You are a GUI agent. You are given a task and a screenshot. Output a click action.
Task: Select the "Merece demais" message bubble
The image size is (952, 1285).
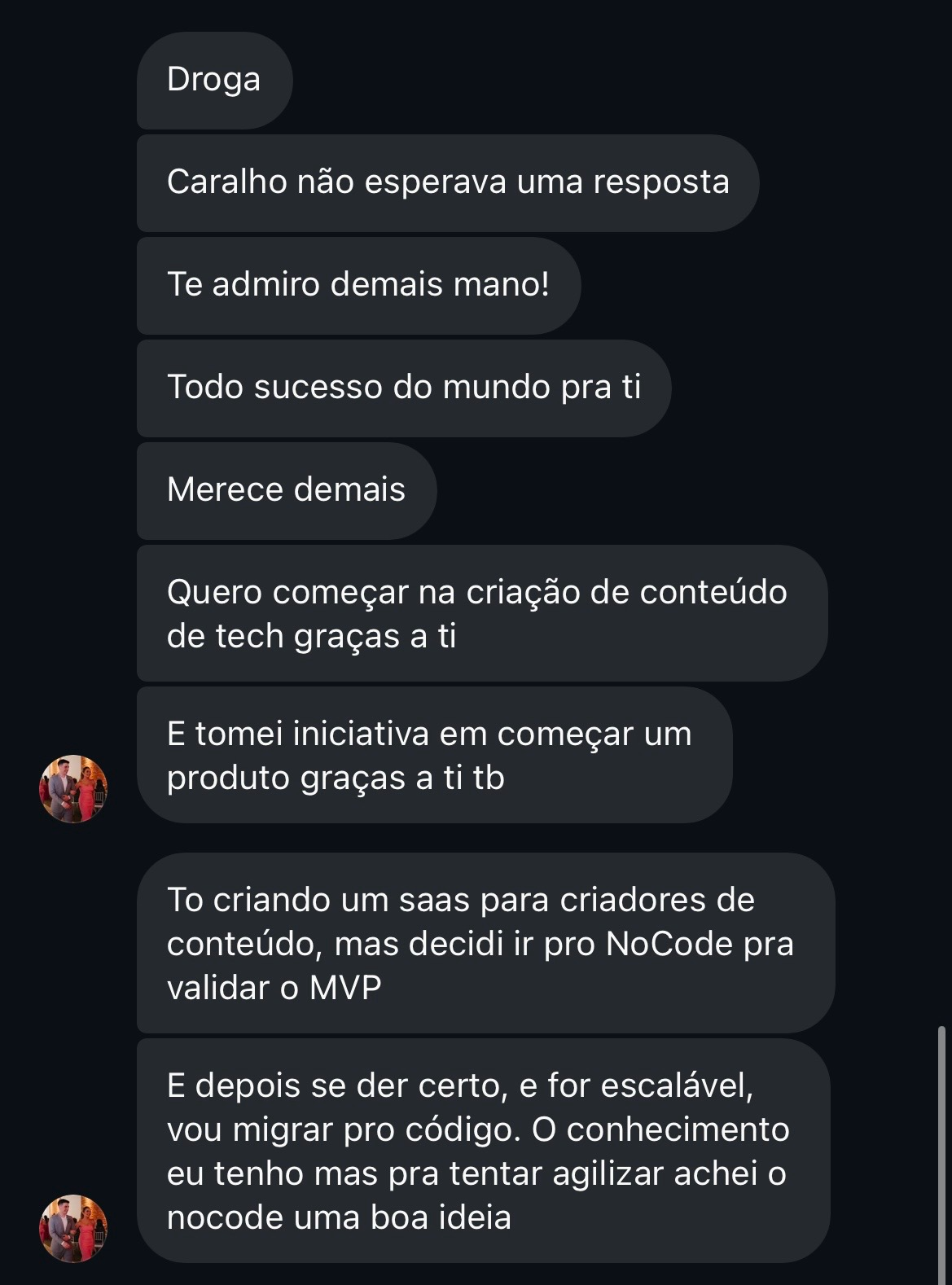coord(287,489)
